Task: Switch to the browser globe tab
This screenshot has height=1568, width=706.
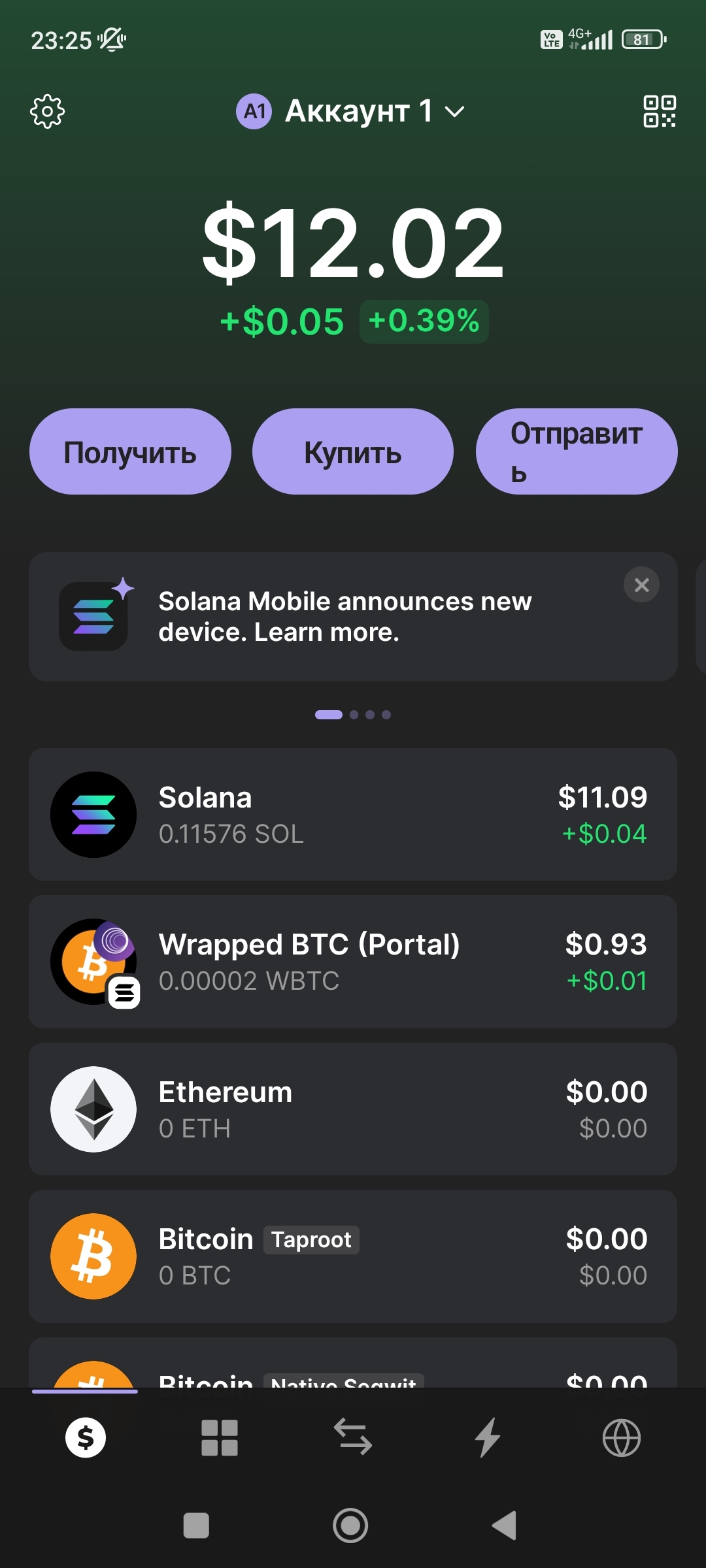Action: pyautogui.click(x=621, y=1438)
